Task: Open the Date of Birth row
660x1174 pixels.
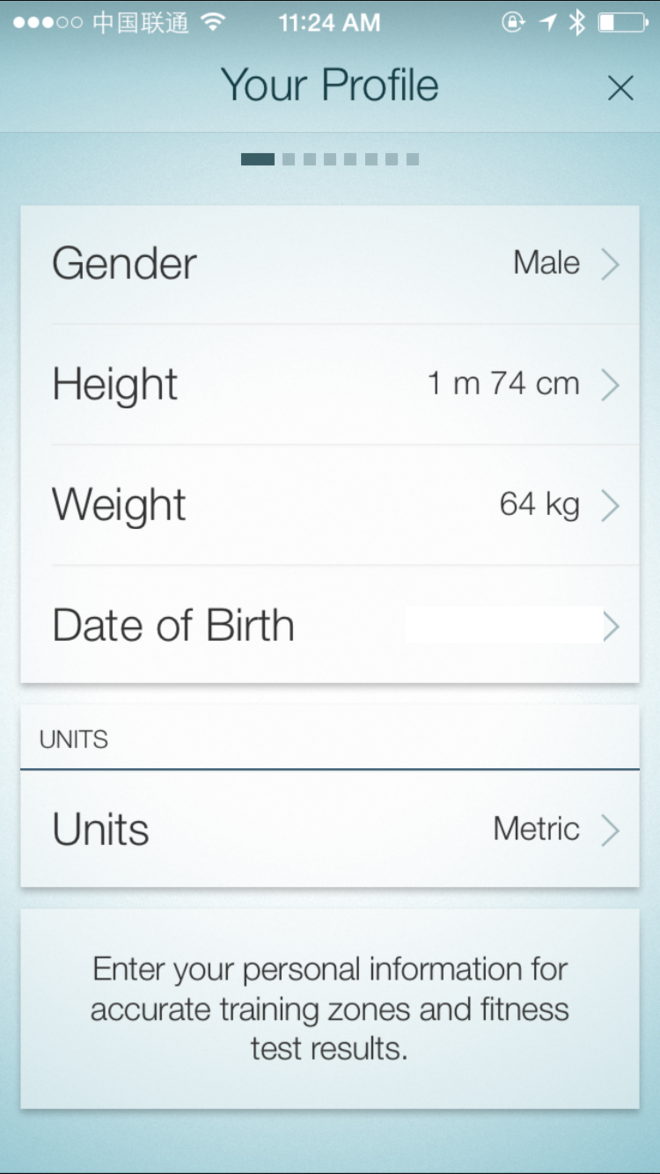Action: [x=330, y=625]
